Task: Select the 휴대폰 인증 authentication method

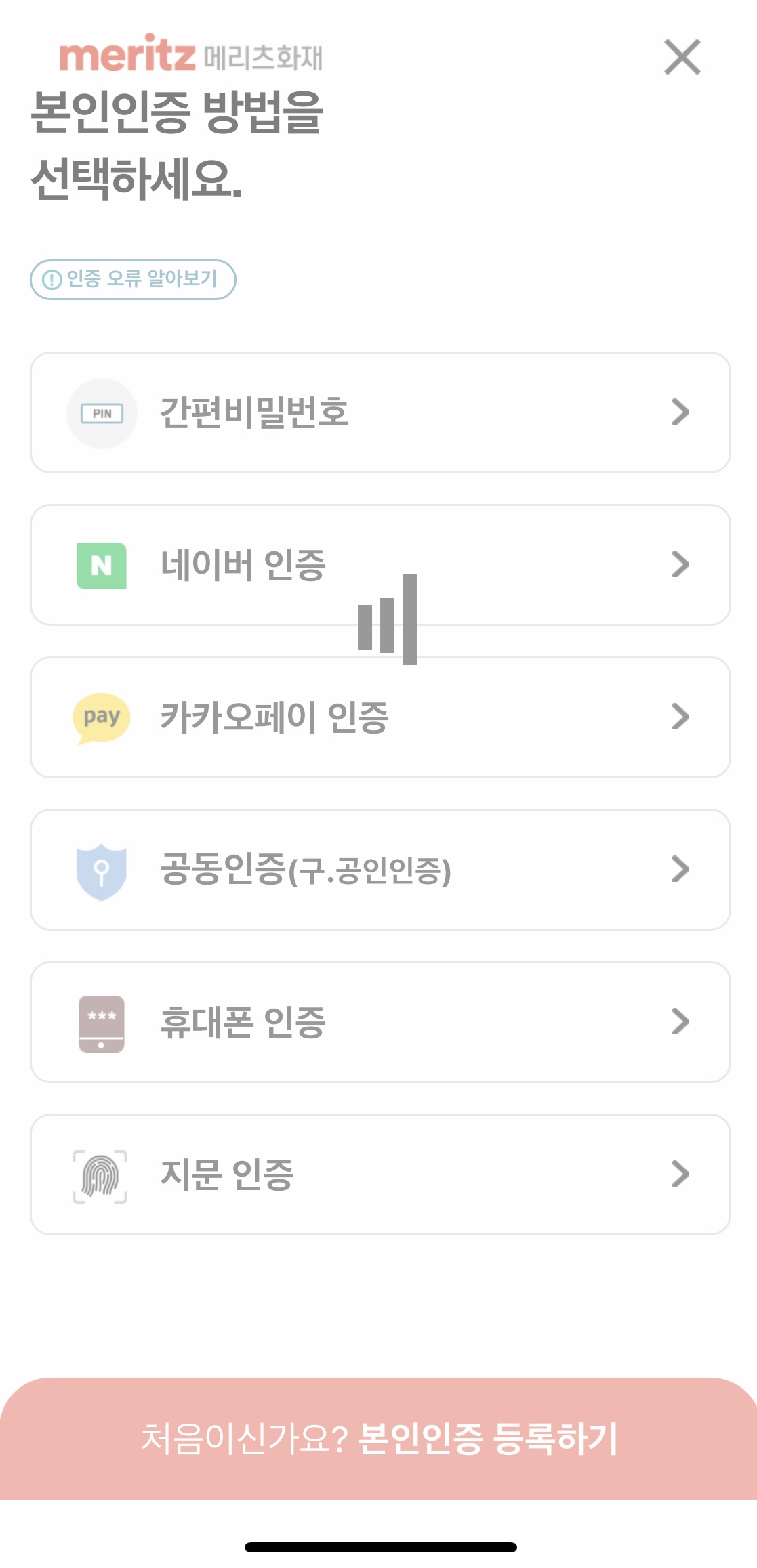Action: [x=378, y=1021]
